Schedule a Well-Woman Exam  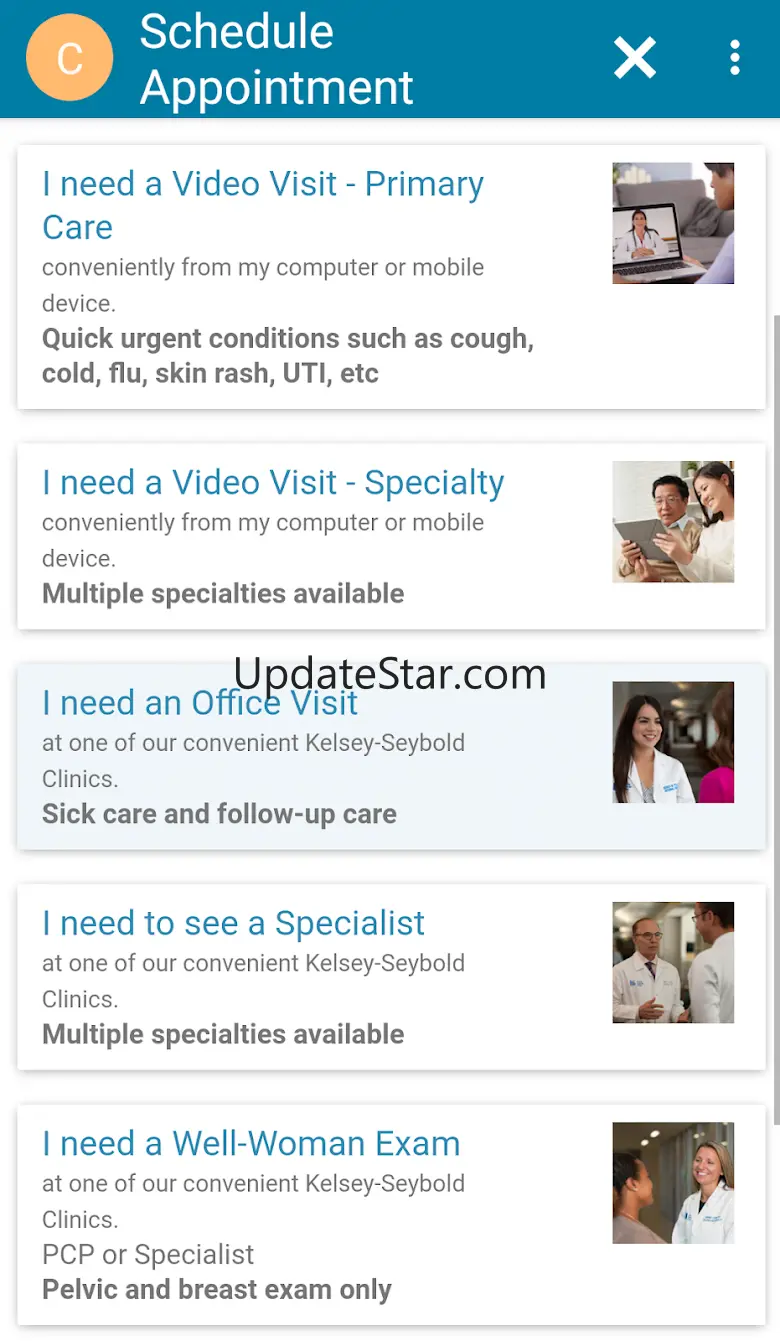[x=251, y=1143]
